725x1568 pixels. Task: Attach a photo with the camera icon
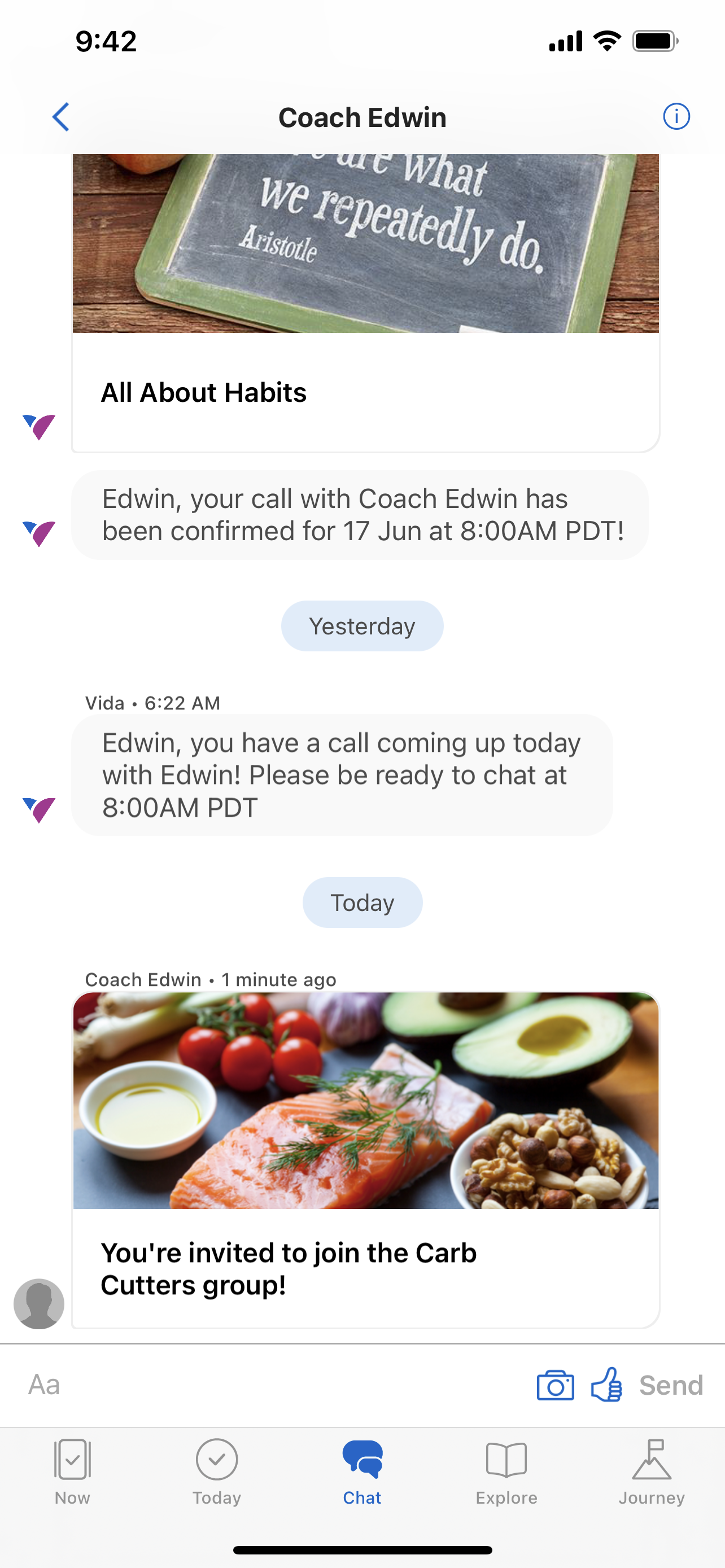point(555,1385)
